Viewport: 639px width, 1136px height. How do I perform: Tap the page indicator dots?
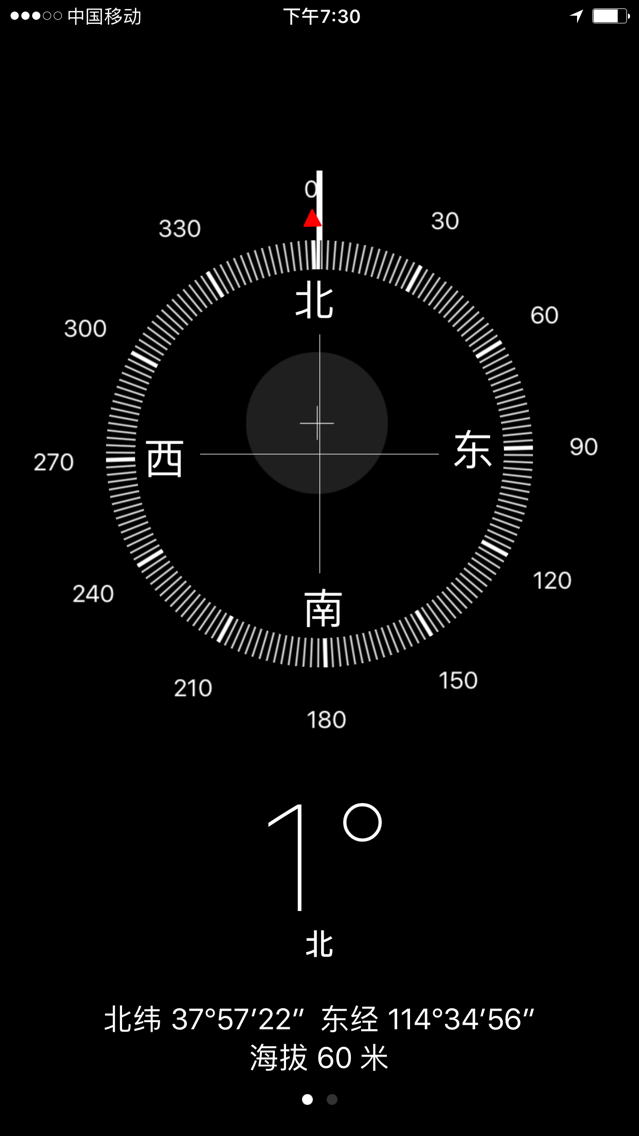coord(320,1099)
